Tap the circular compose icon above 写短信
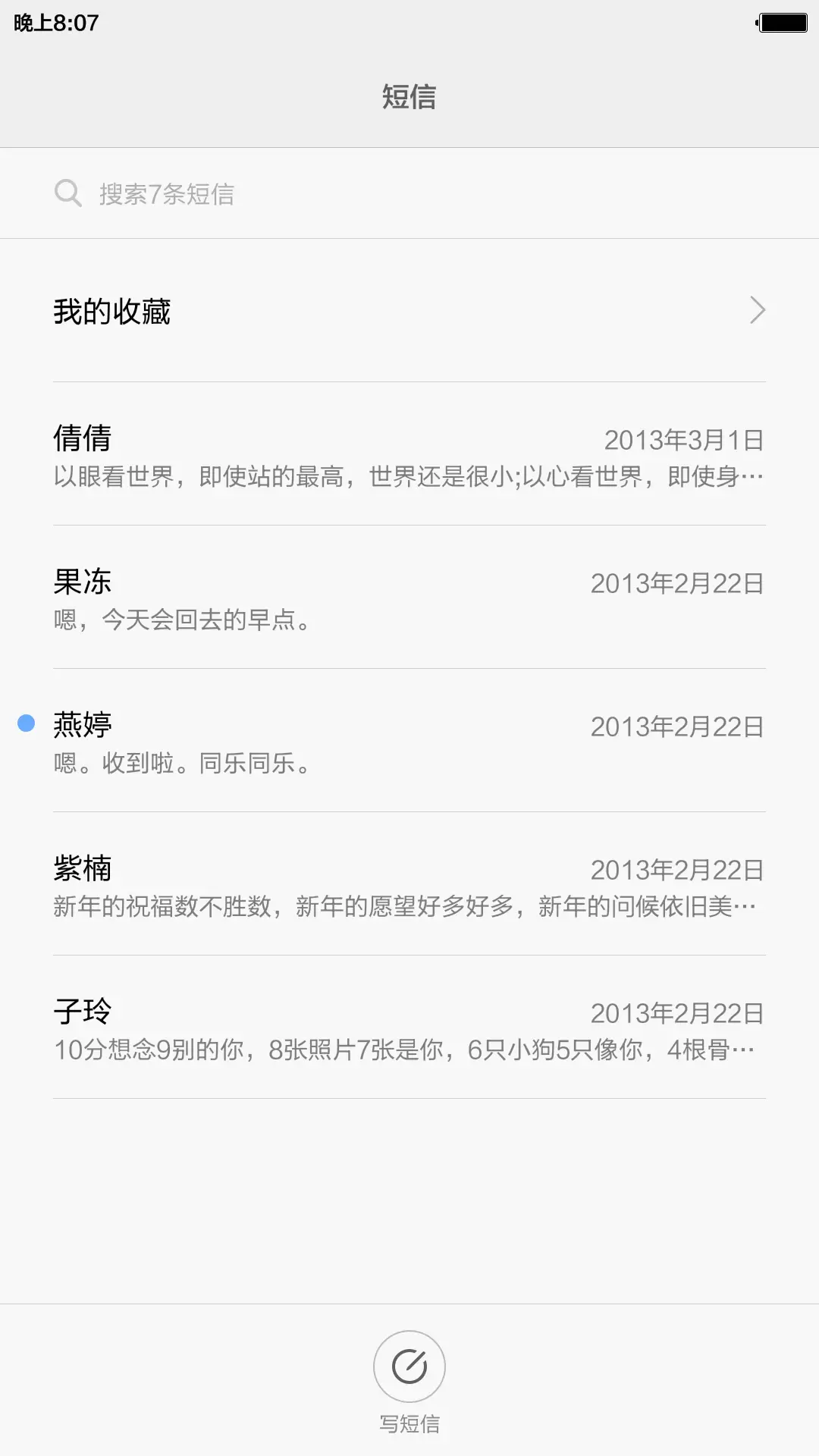 (x=409, y=1365)
